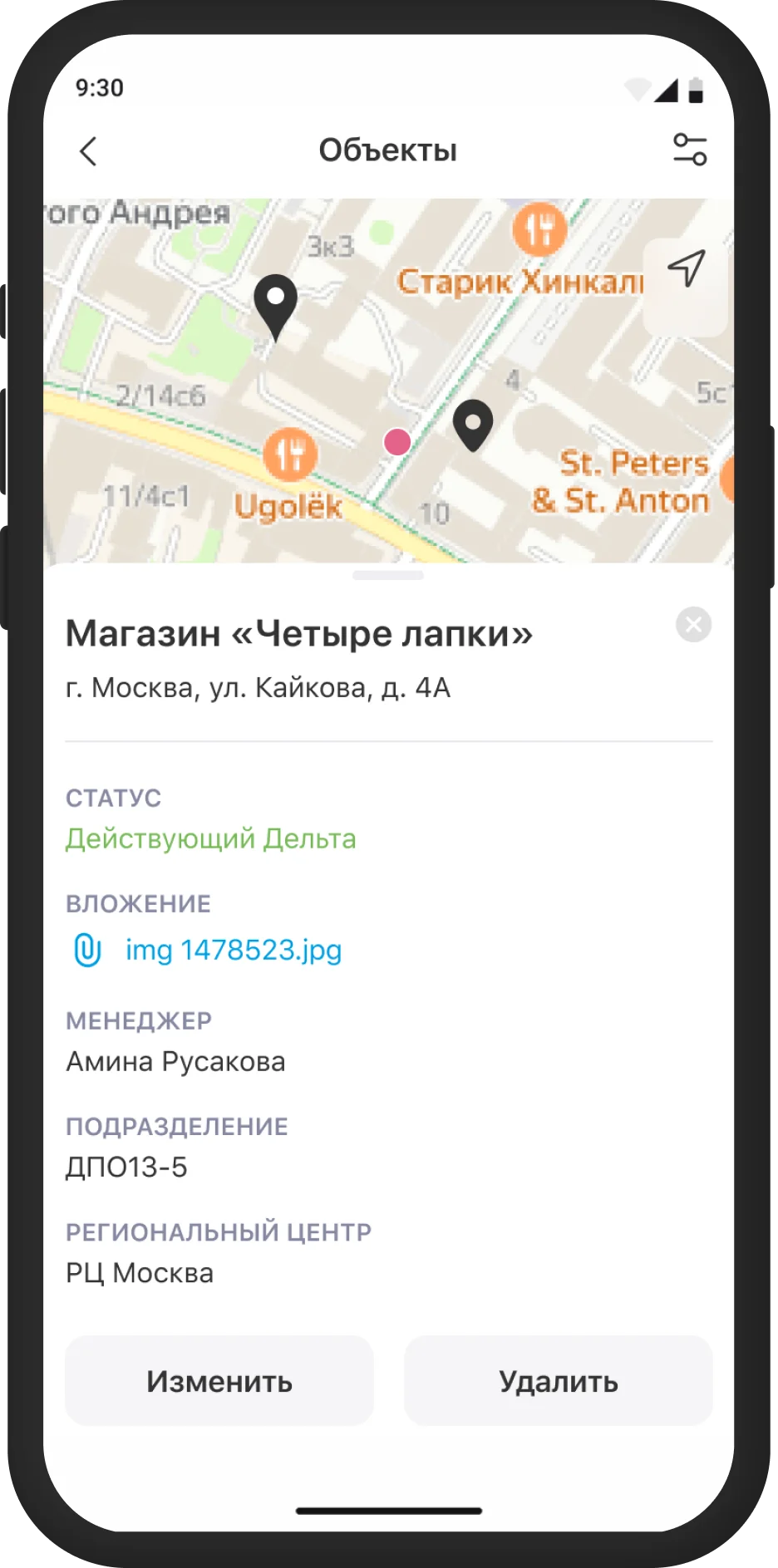This screenshot has height=1568, width=778.
Task: Select the black map pin near building 4
Action: 473,424
